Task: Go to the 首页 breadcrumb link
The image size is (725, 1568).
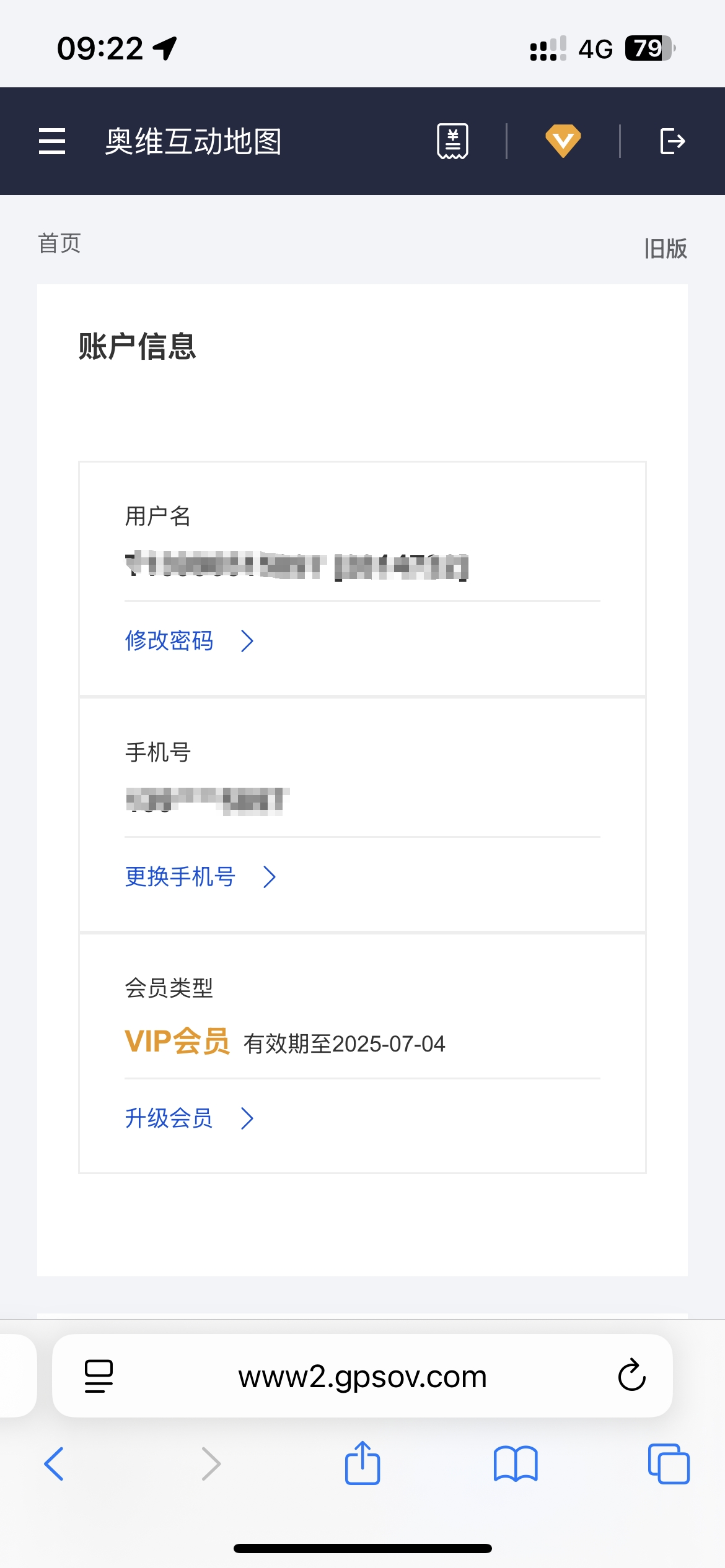Action: pos(59,243)
